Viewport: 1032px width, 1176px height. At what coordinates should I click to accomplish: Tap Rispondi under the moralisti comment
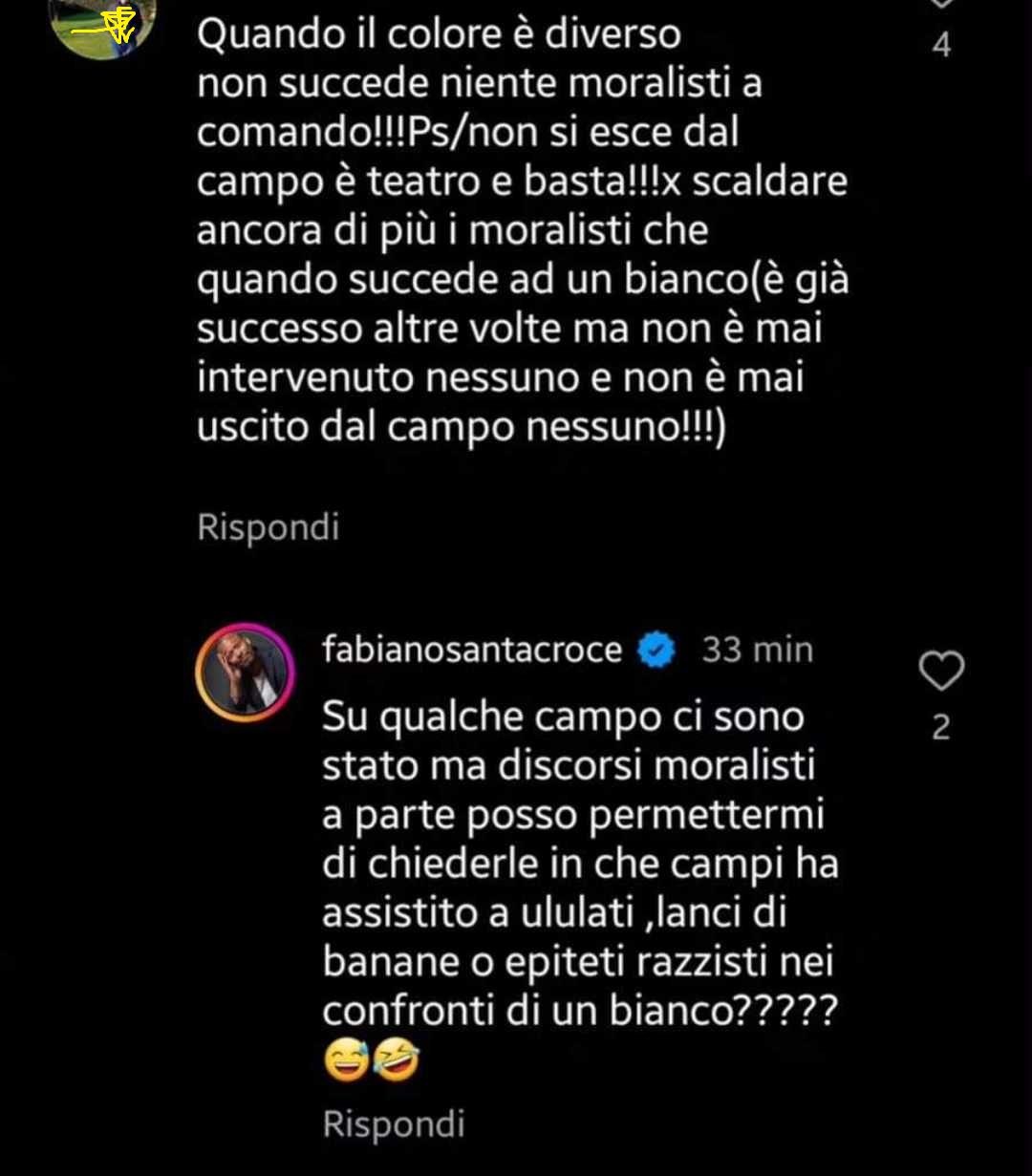coord(269,527)
